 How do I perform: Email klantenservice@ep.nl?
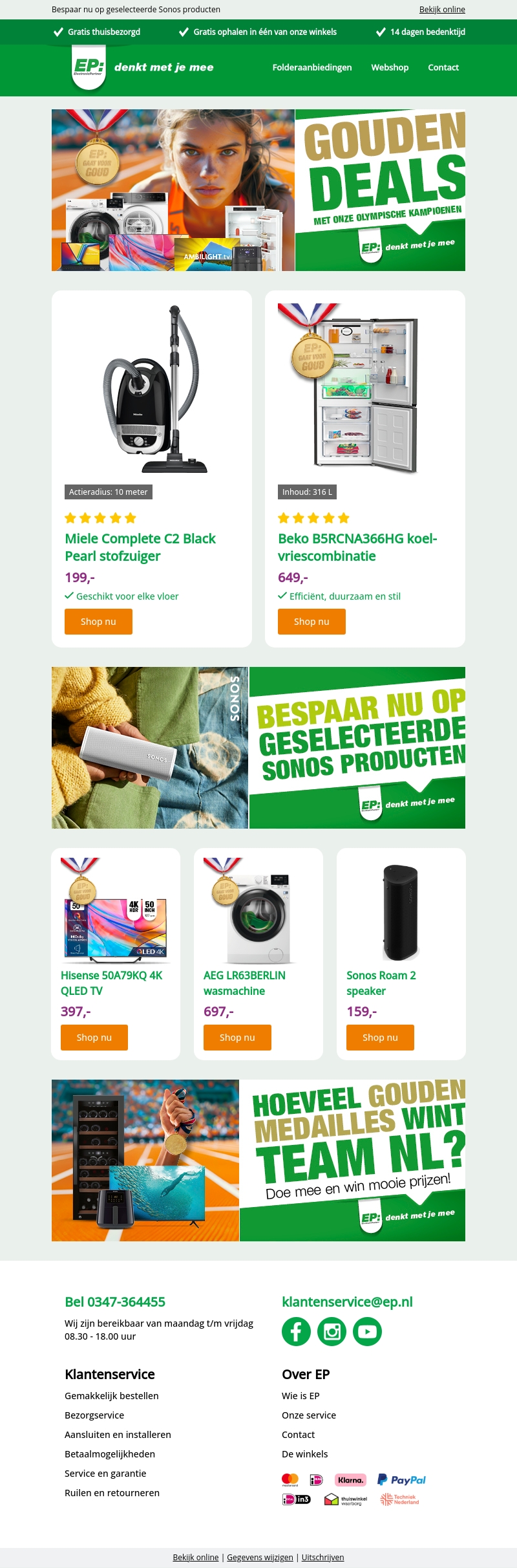pos(347,1302)
